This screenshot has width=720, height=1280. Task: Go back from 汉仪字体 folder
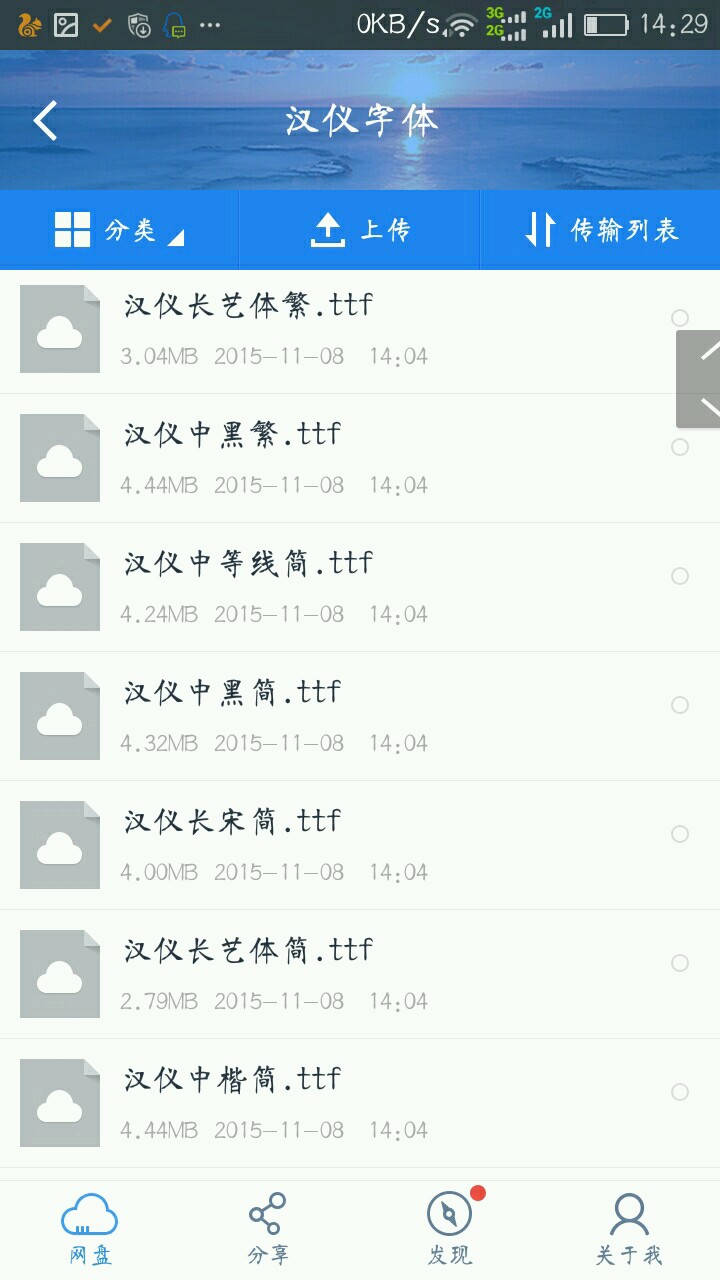[x=46, y=121]
